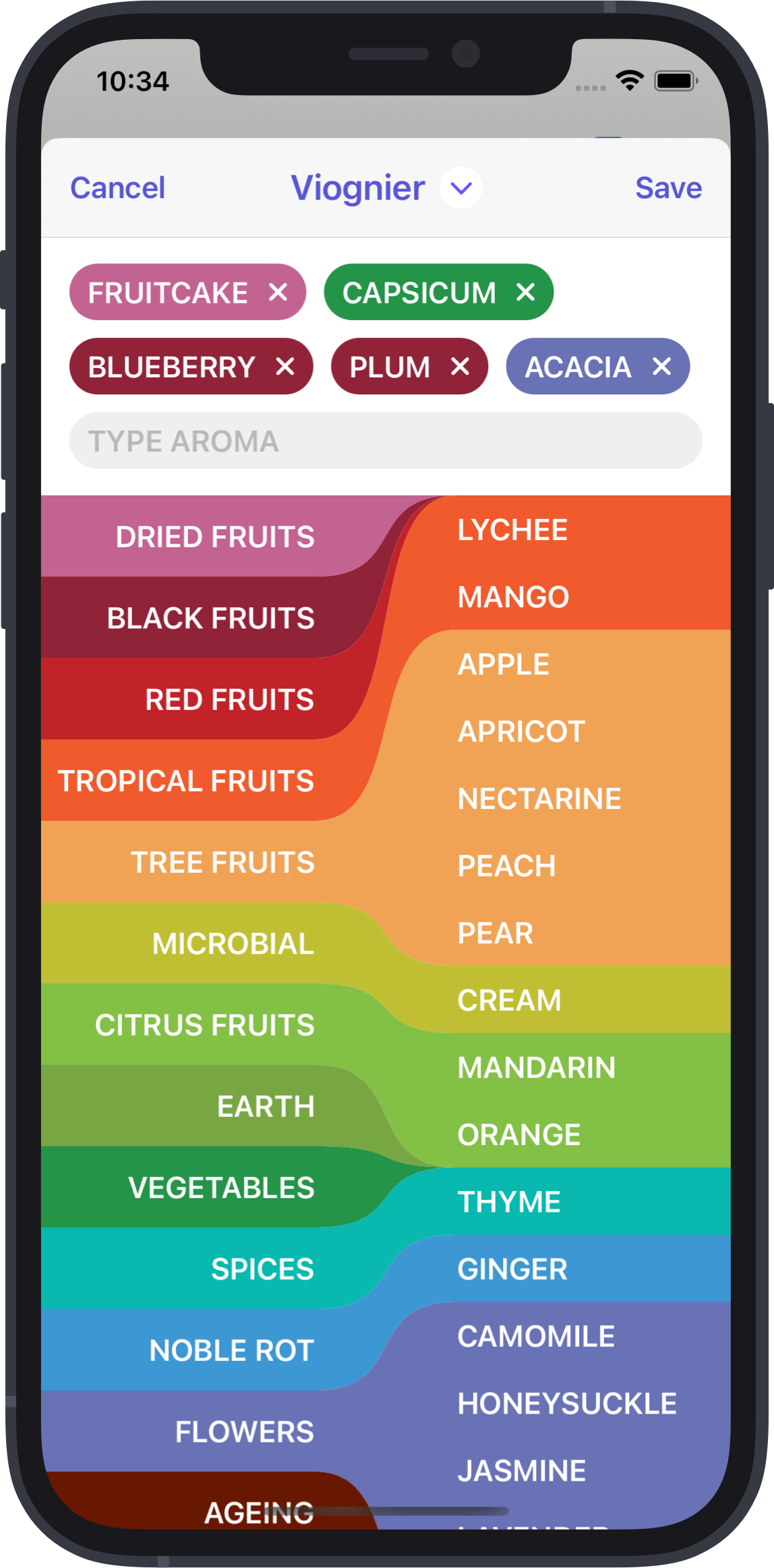Focus the Type Aroma text field
Image resolution: width=774 pixels, height=1568 pixels.
[386, 441]
